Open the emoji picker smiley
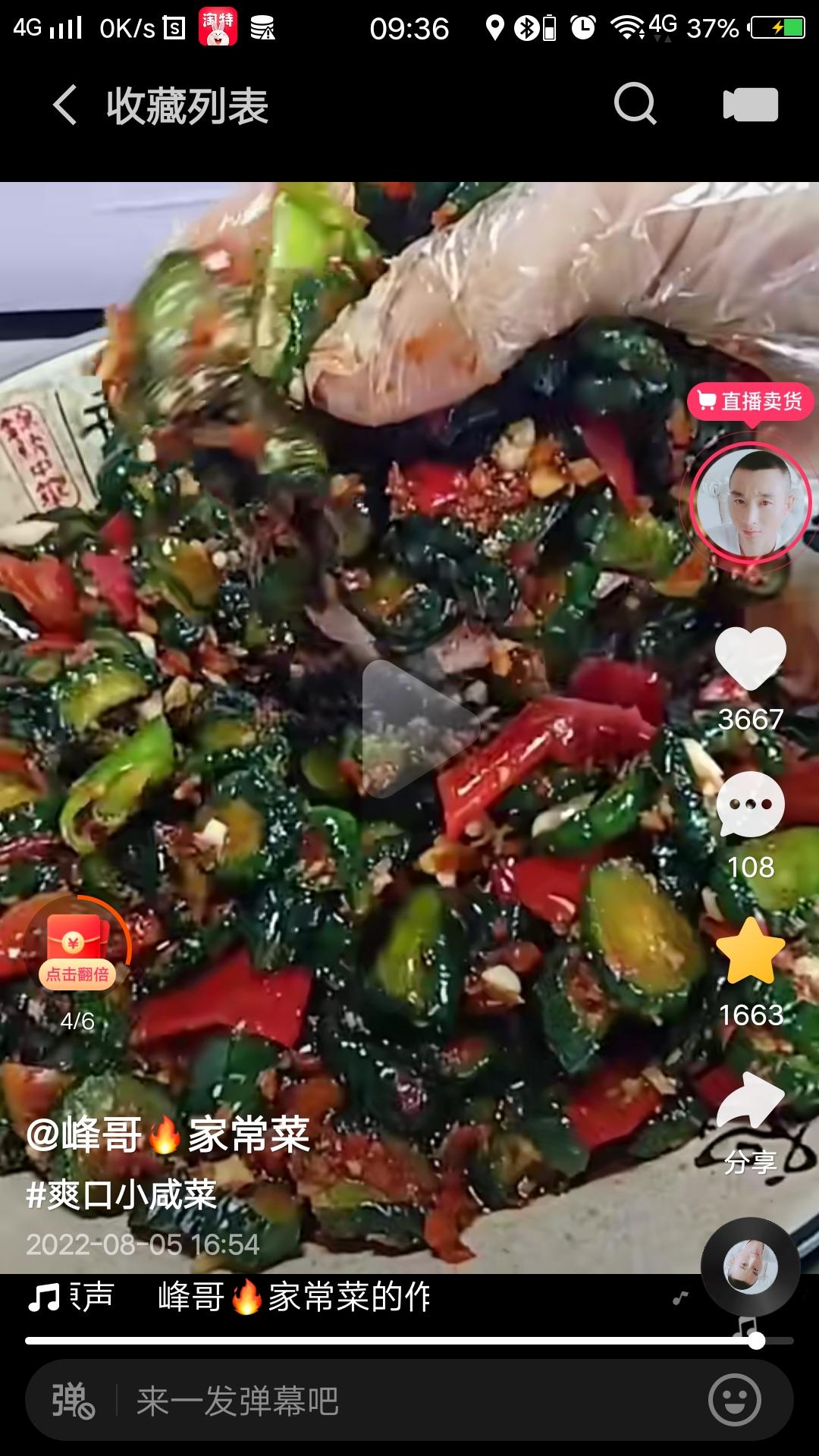This screenshot has width=819, height=1456. point(734,1400)
